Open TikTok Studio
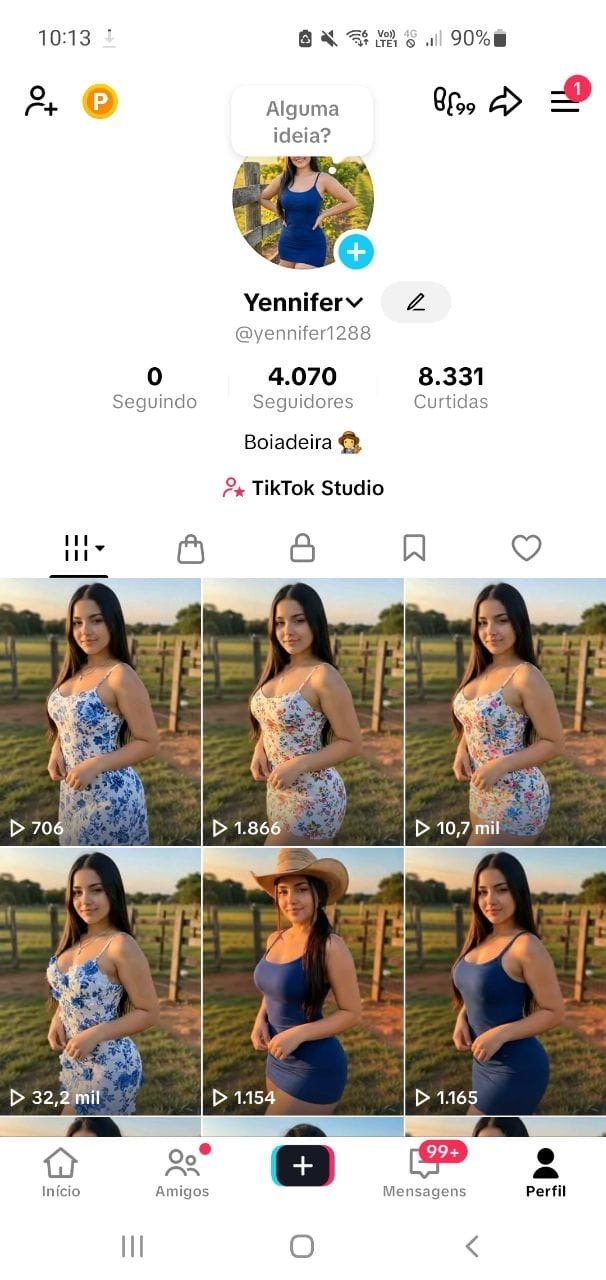The width and height of the screenshot is (606, 1280). [x=303, y=488]
